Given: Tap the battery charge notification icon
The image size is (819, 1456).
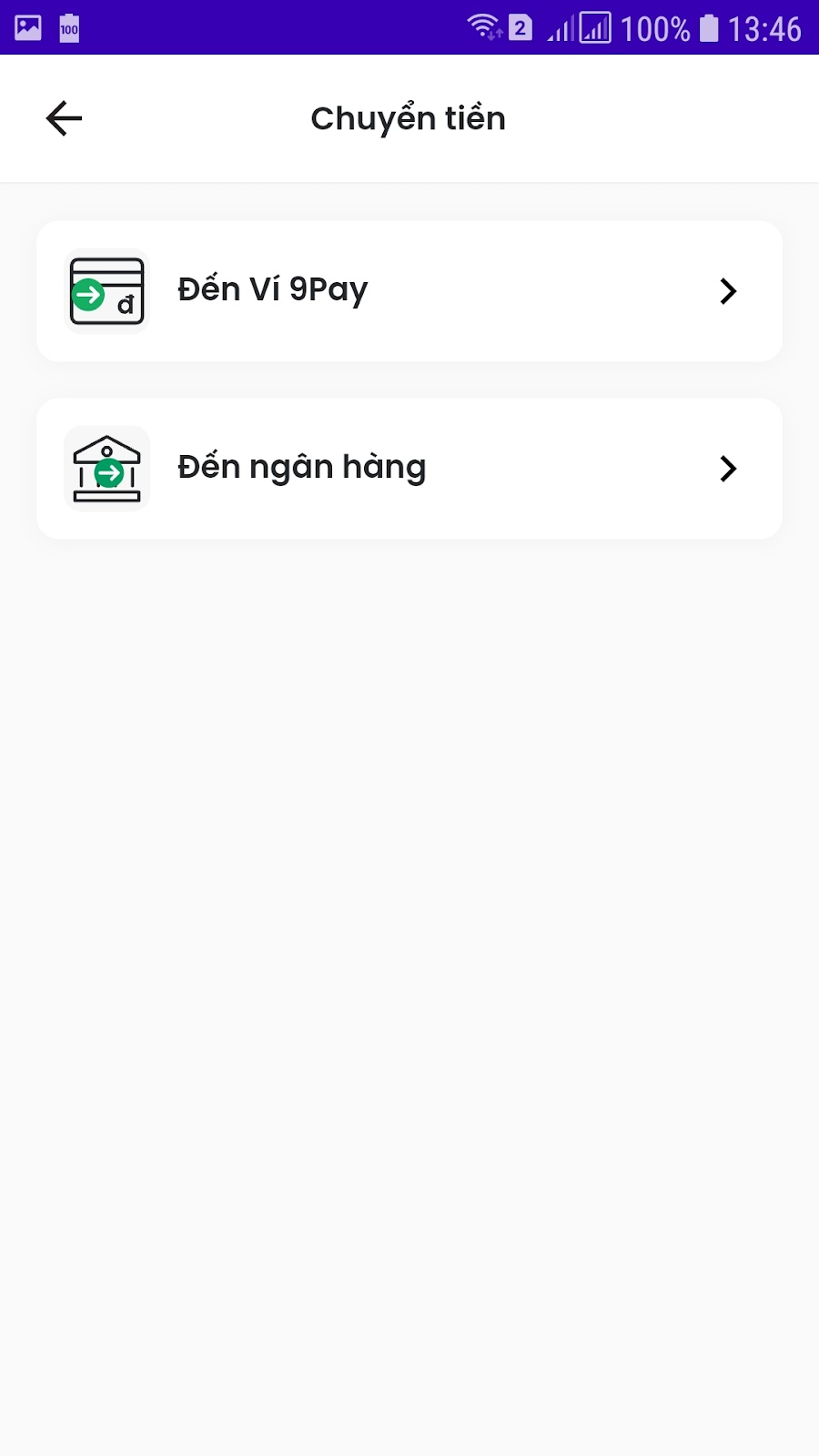Looking at the screenshot, I should point(68,26).
